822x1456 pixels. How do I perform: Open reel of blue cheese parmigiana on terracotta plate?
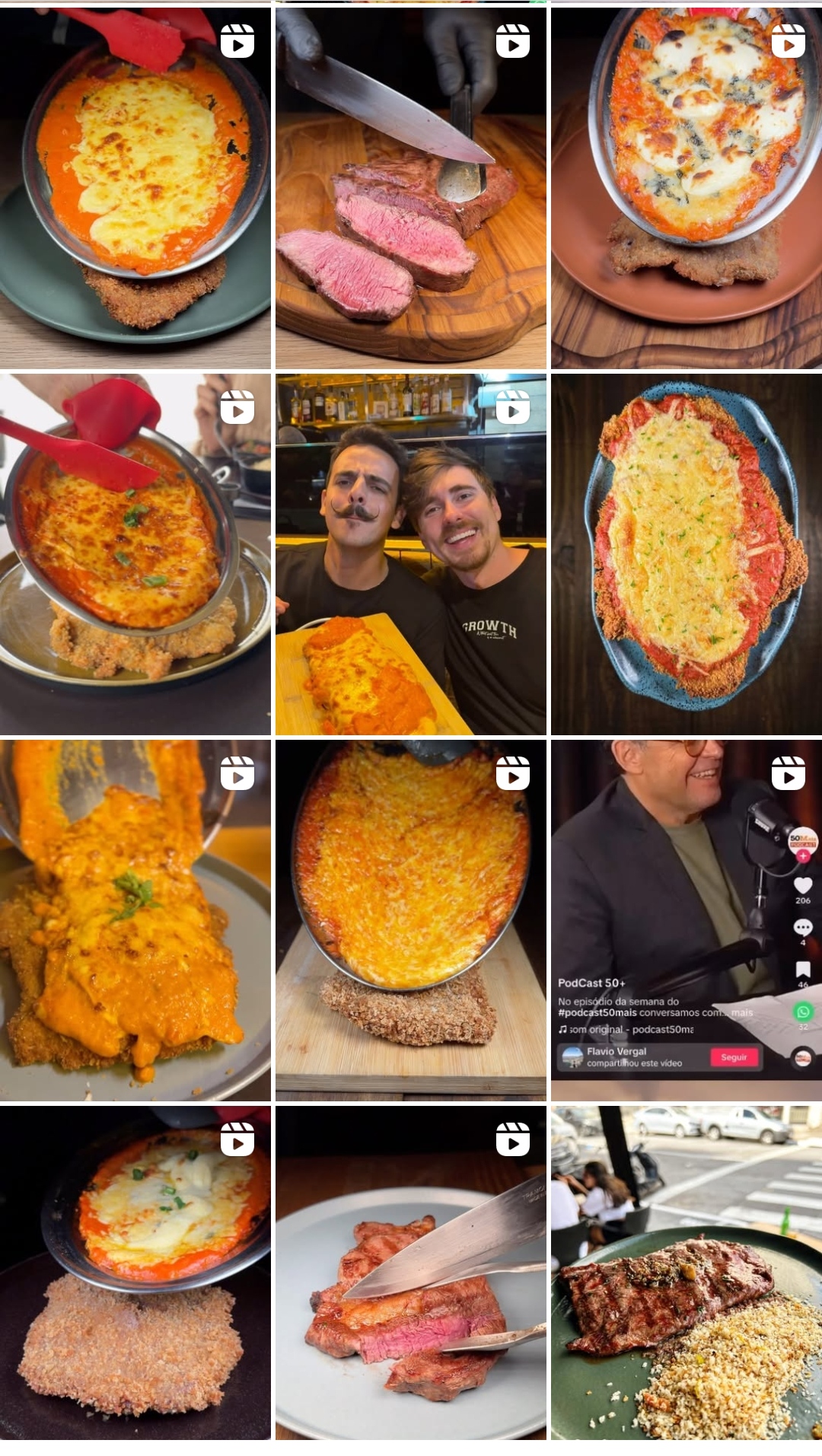click(687, 188)
